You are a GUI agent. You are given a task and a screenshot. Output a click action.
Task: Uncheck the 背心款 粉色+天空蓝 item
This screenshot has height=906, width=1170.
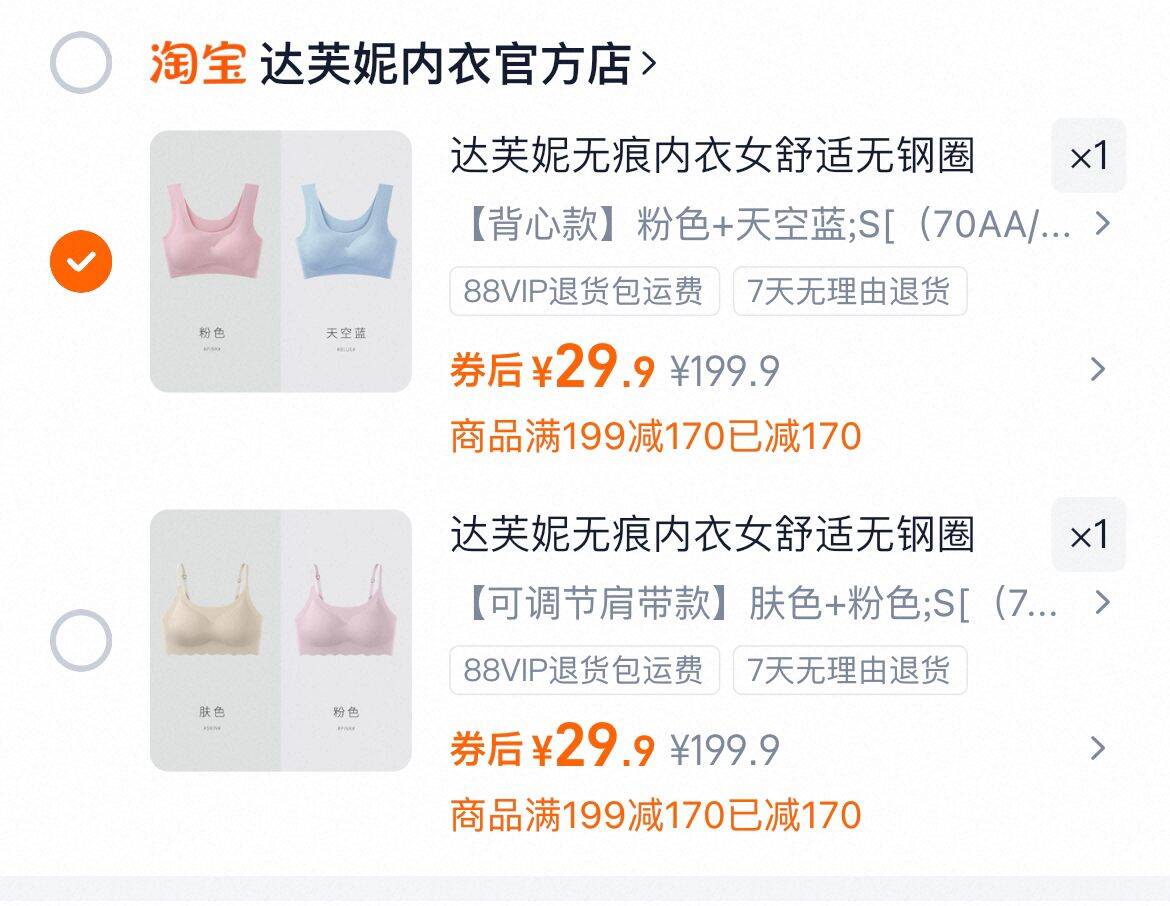81,261
